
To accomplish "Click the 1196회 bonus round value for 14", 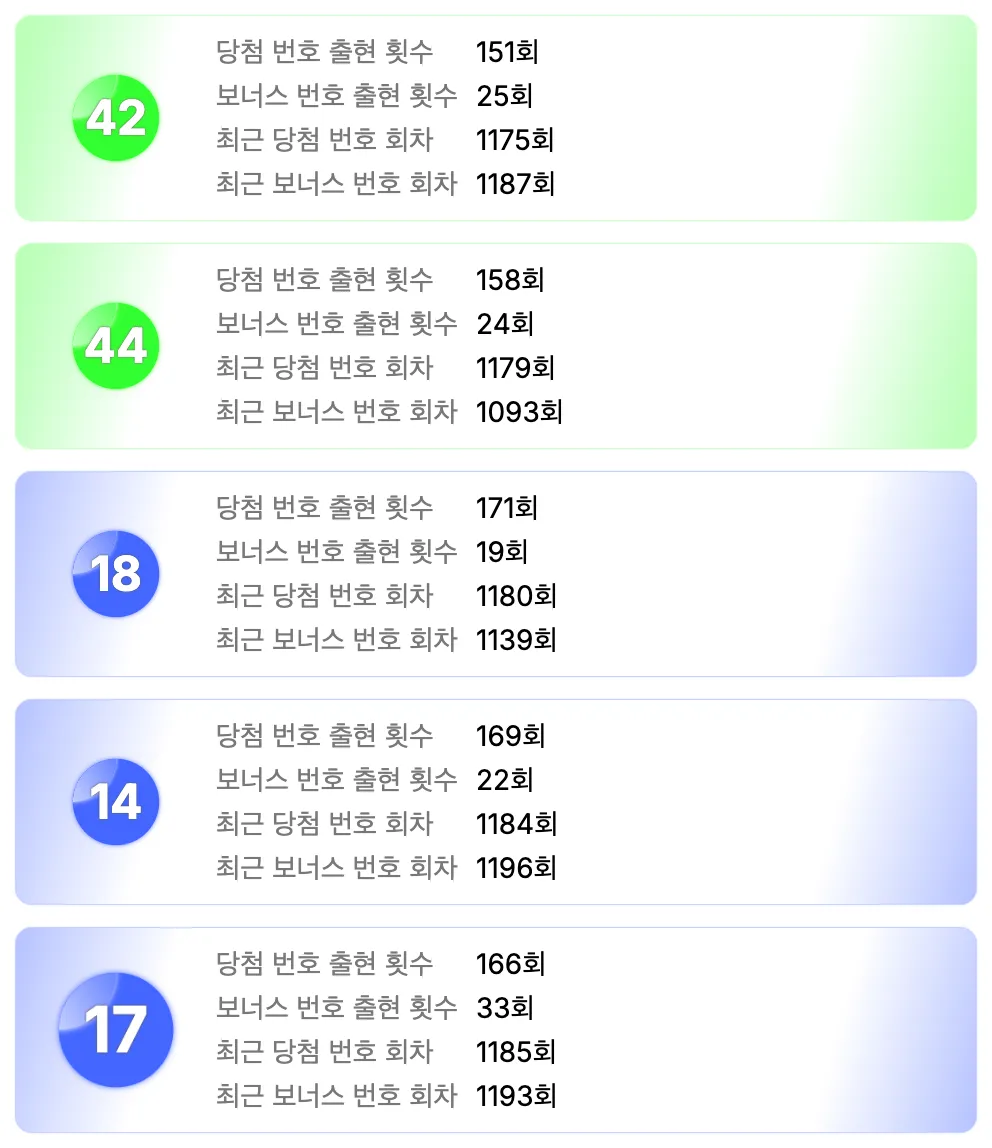I will [x=518, y=868].
